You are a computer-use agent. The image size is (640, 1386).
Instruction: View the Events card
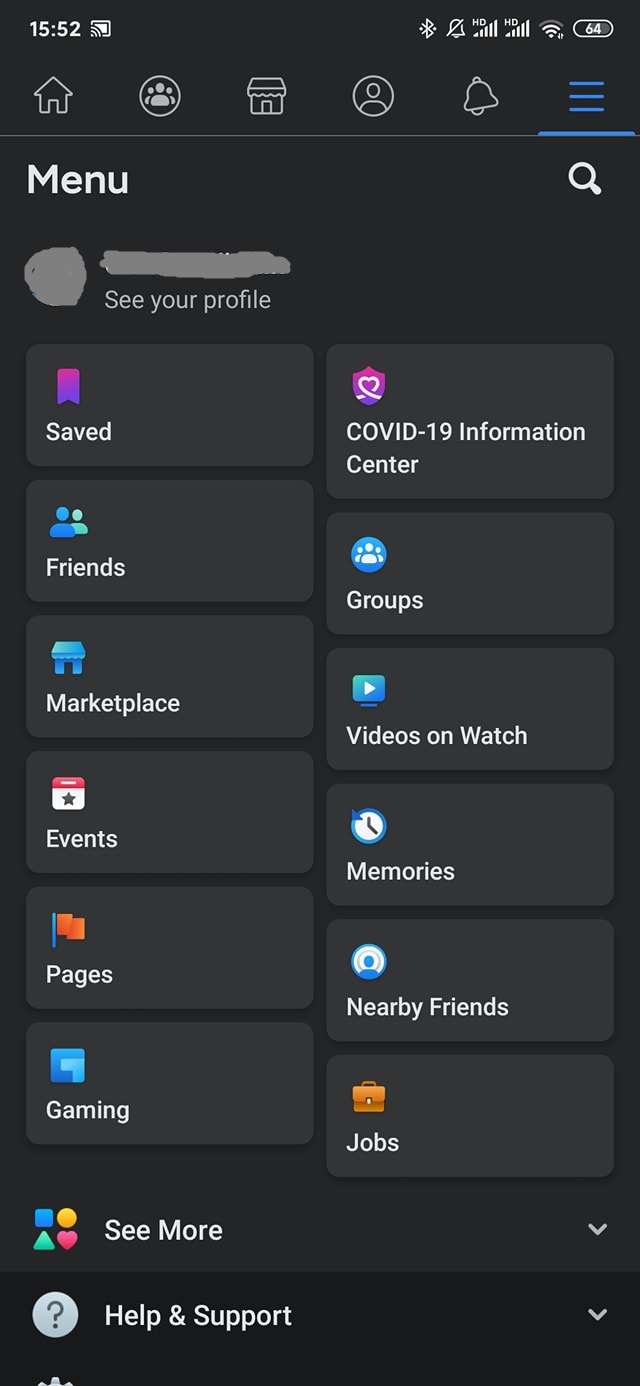tap(169, 812)
